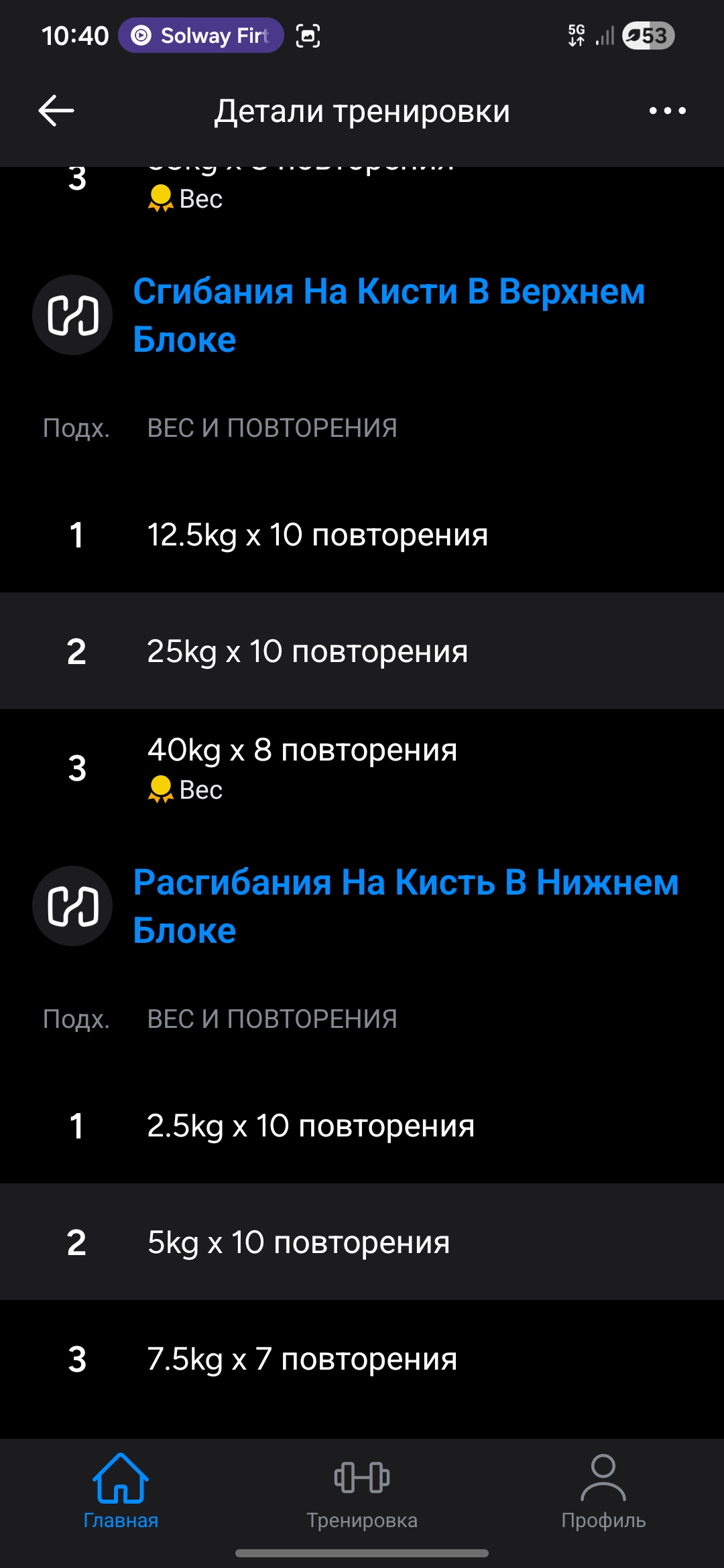Open the three-dot overflow menu
Viewport: 724px width, 1568px height.
(x=667, y=111)
